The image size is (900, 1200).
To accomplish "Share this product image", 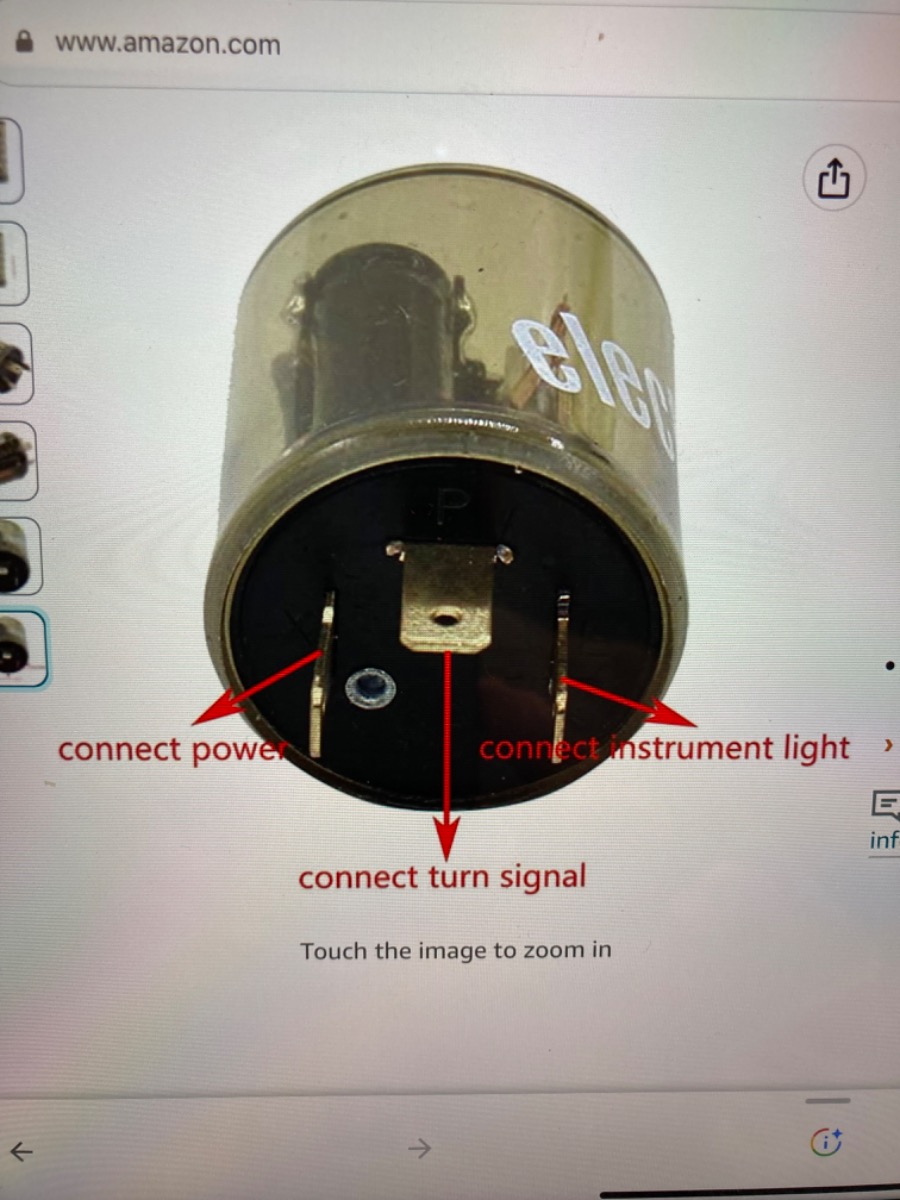I will (x=834, y=180).
